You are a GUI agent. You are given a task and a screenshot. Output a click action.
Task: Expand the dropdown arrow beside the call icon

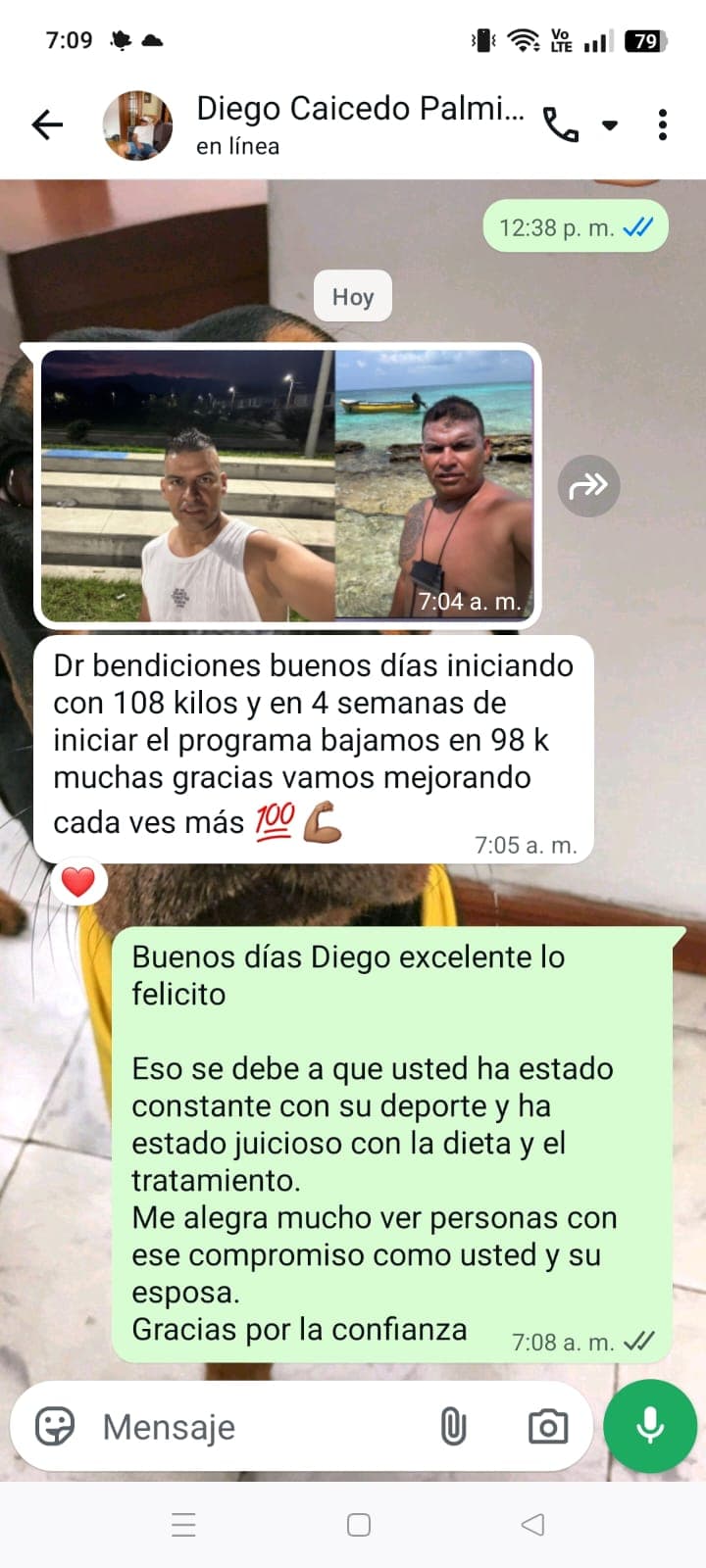pos(610,125)
